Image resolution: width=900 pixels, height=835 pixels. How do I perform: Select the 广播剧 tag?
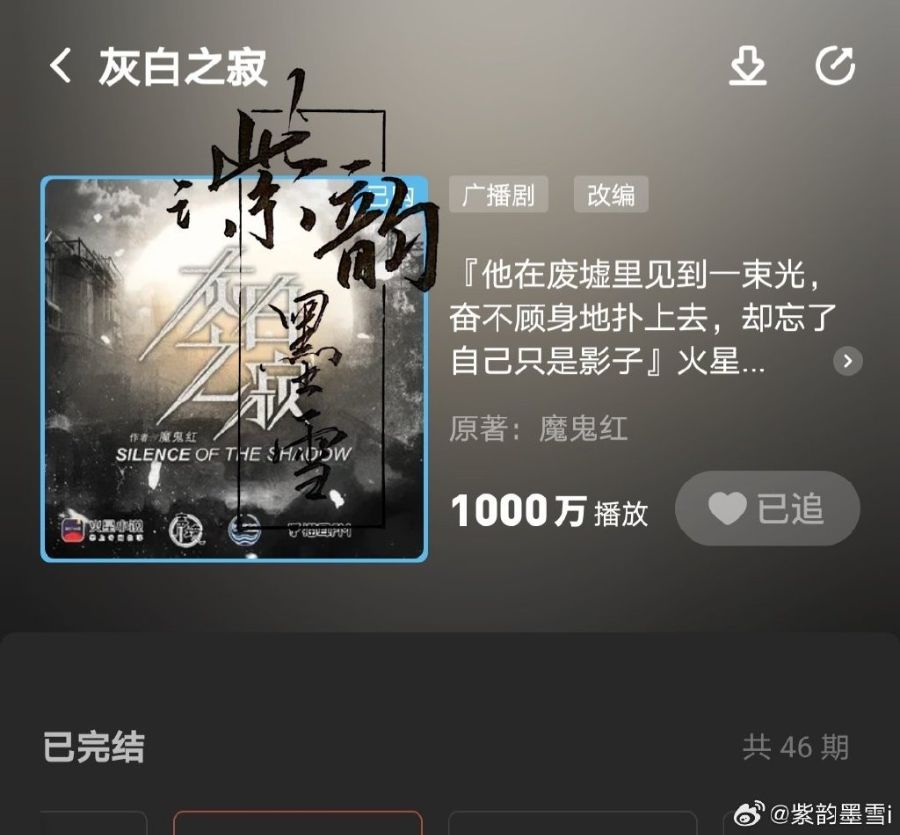click(498, 195)
